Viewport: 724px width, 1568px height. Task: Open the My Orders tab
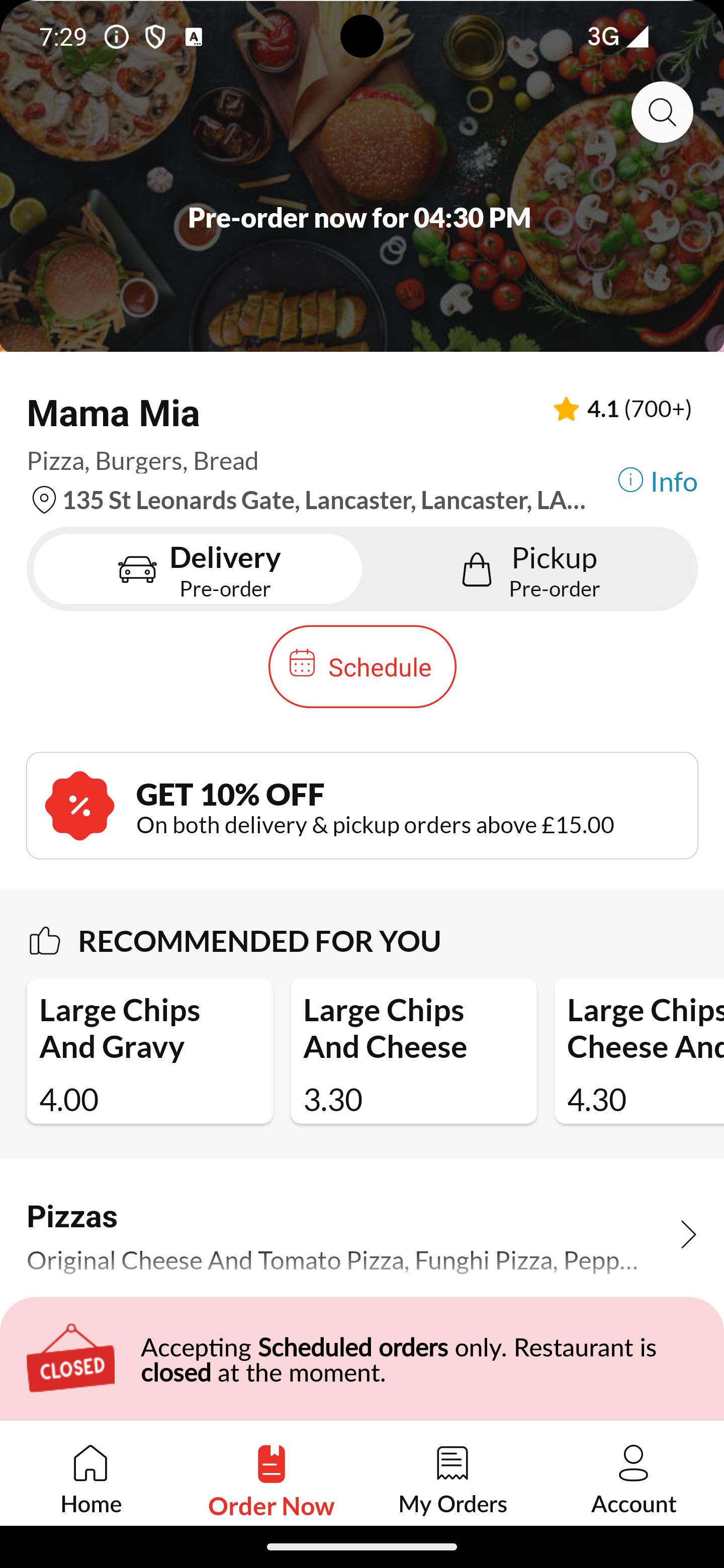tap(452, 1479)
